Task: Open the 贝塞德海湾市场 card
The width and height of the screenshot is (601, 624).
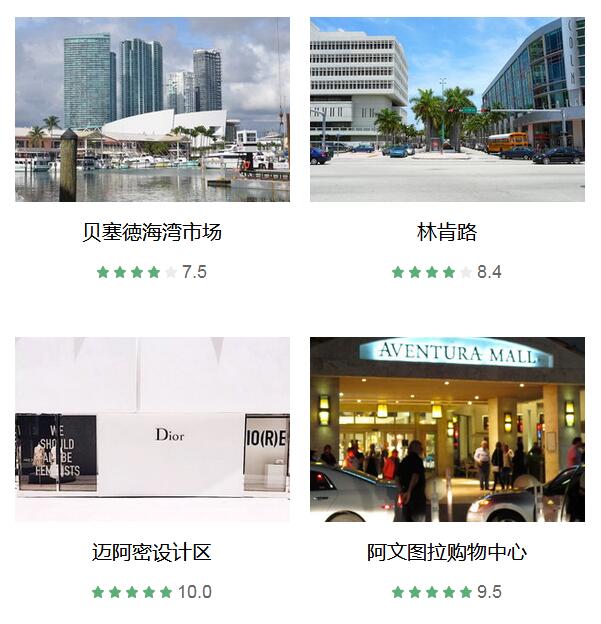Action: tap(152, 110)
